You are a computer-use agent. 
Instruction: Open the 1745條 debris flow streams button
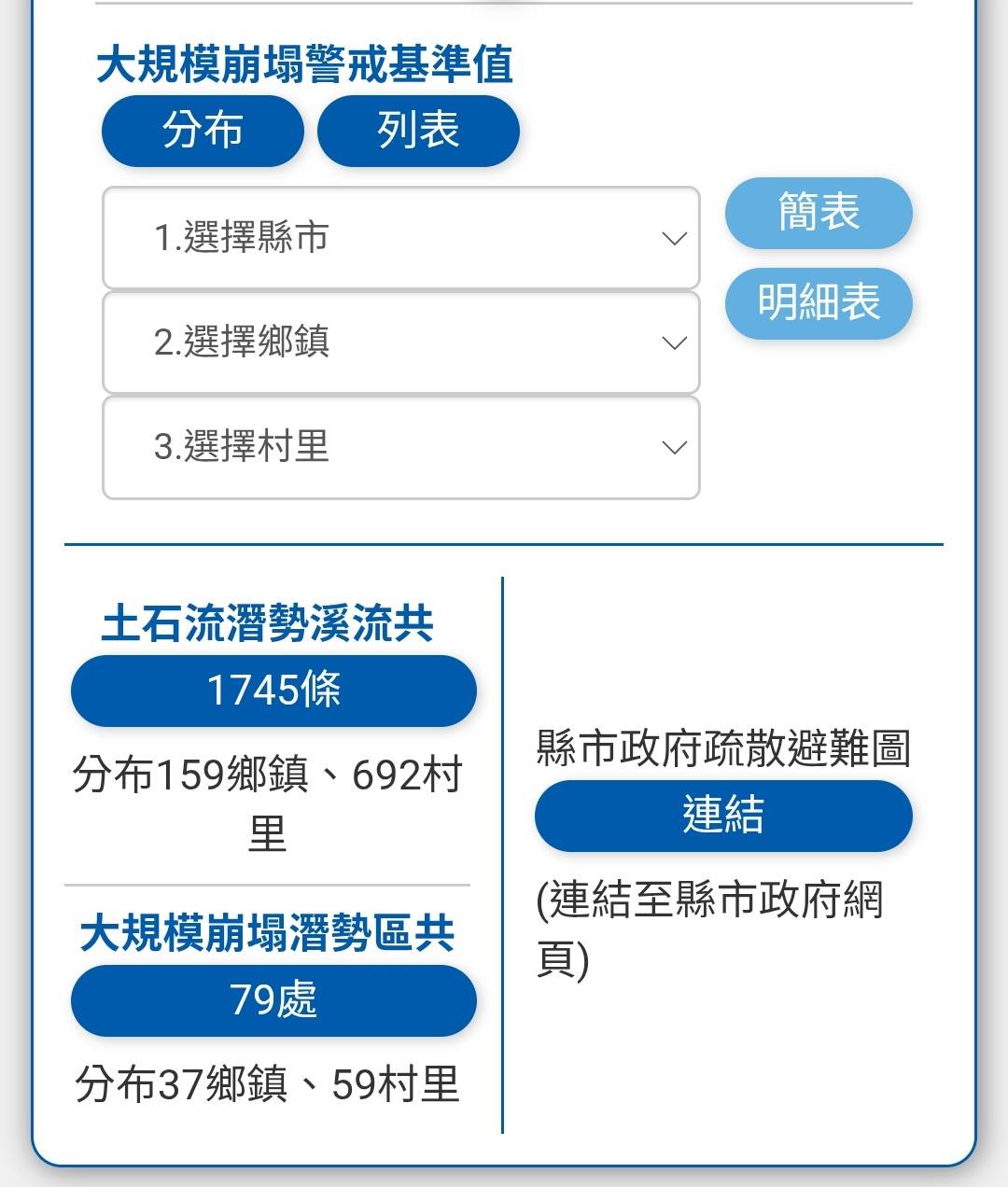(273, 691)
